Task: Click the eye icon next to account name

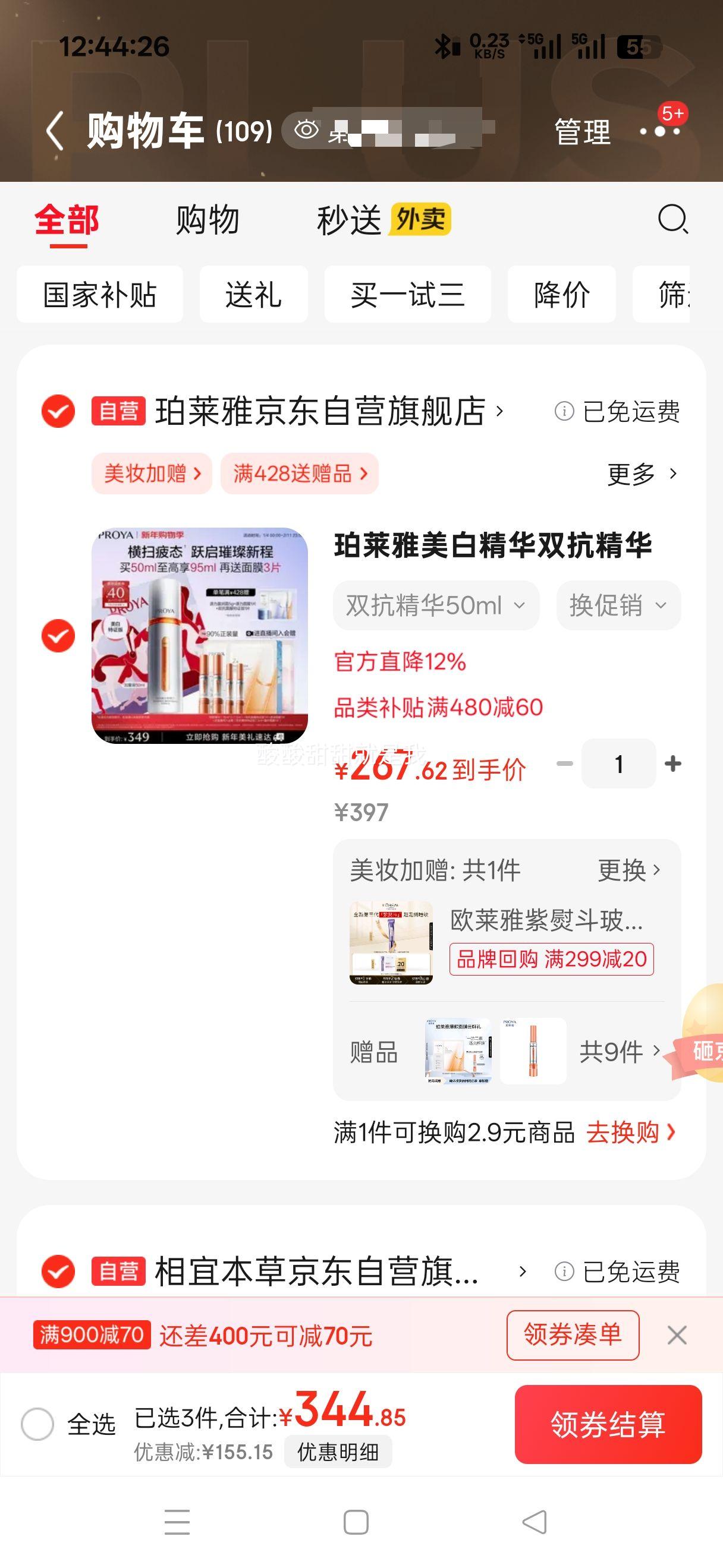Action: tap(306, 130)
